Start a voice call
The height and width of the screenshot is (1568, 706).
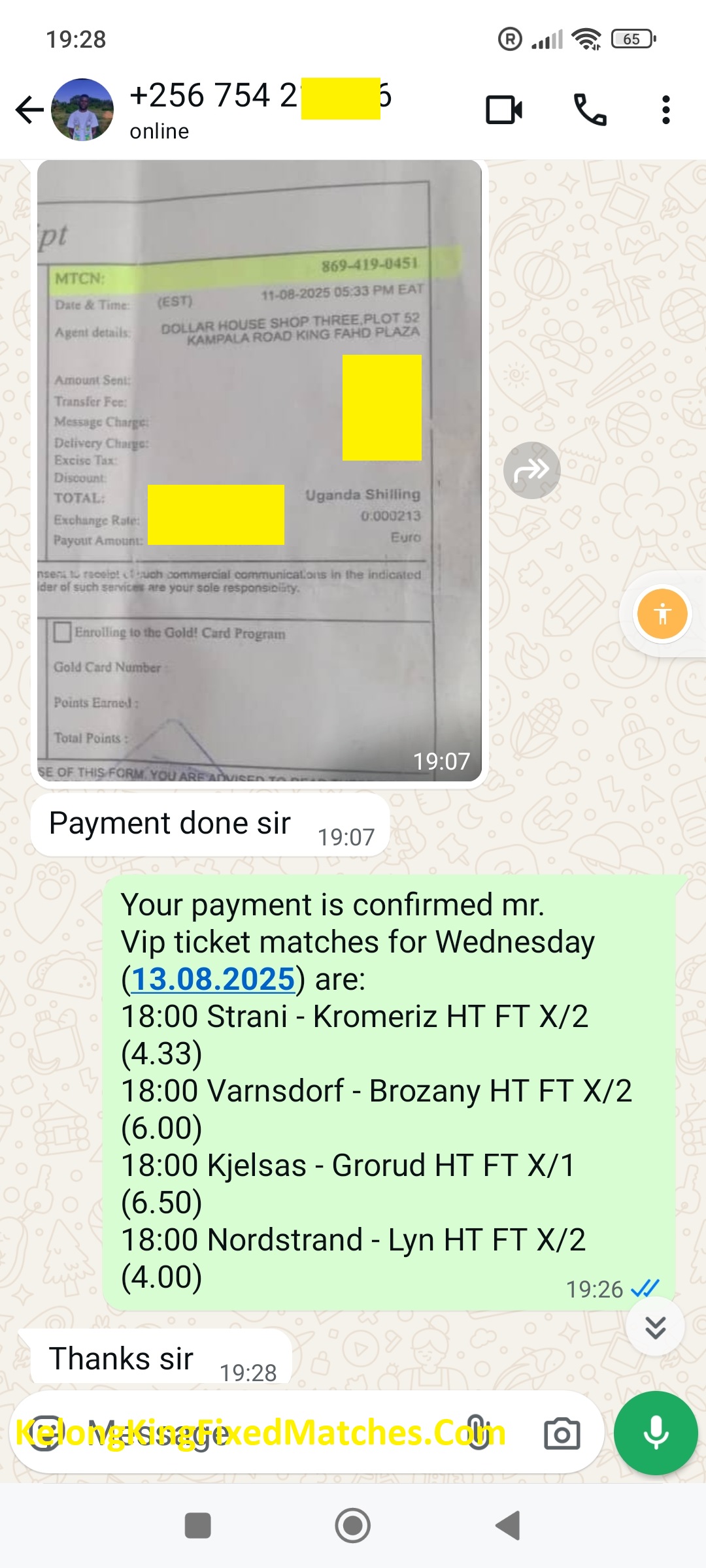(x=590, y=110)
